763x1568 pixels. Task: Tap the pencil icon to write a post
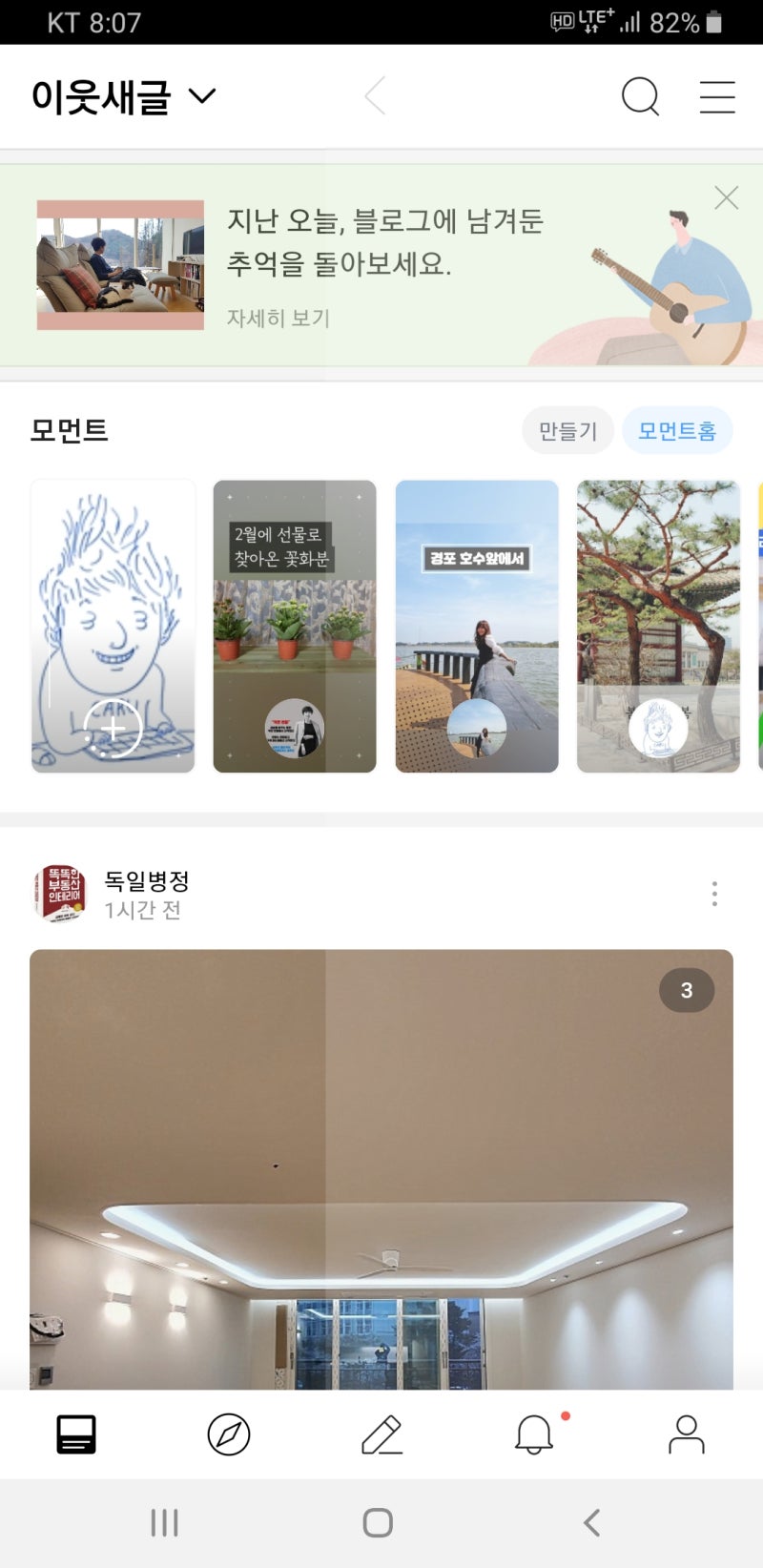click(x=381, y=1434)
